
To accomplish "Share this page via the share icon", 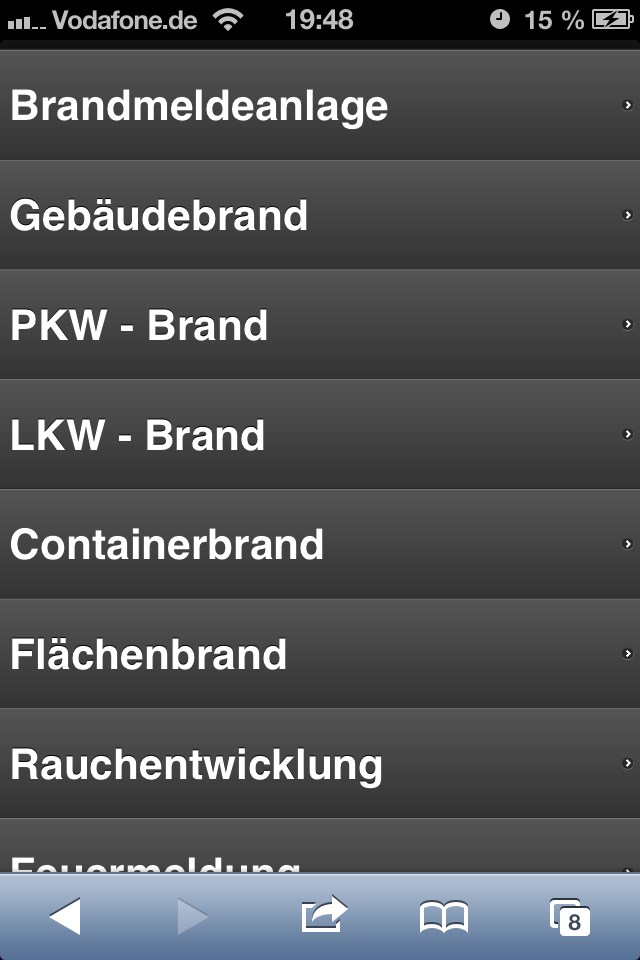I will [323, 914].
